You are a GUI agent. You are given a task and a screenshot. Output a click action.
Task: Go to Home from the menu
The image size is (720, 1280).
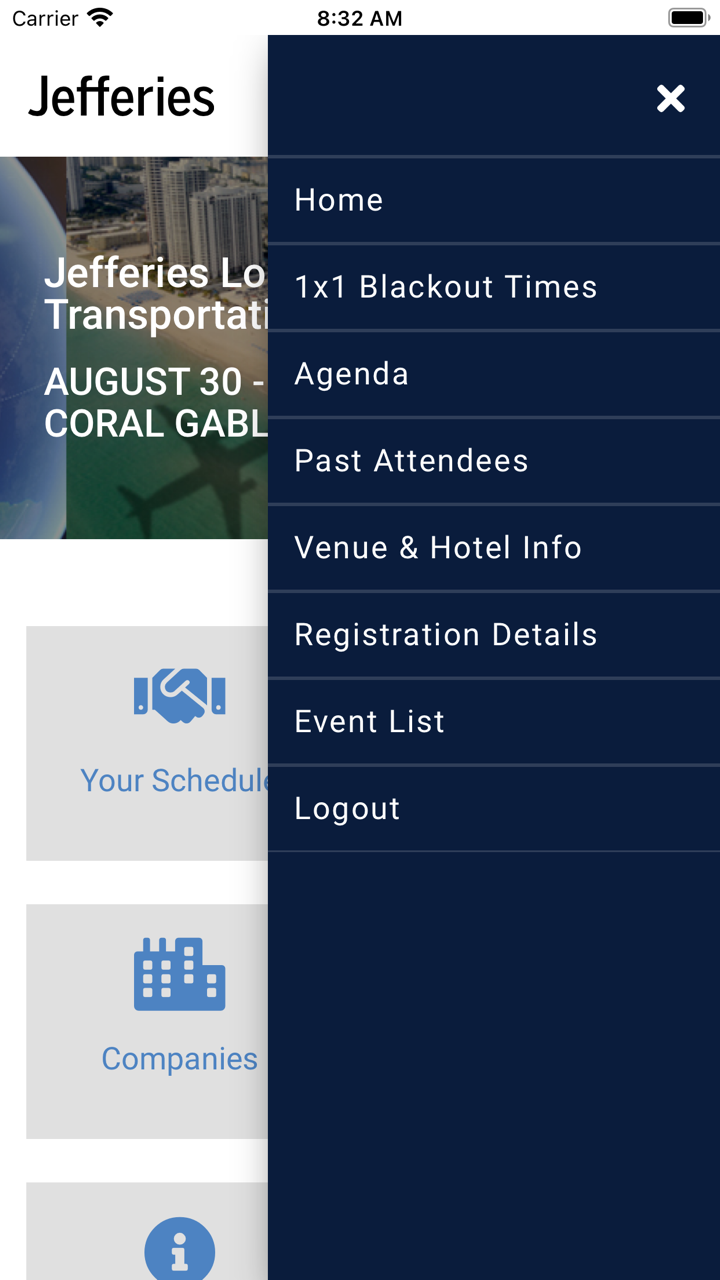point(339,200)
